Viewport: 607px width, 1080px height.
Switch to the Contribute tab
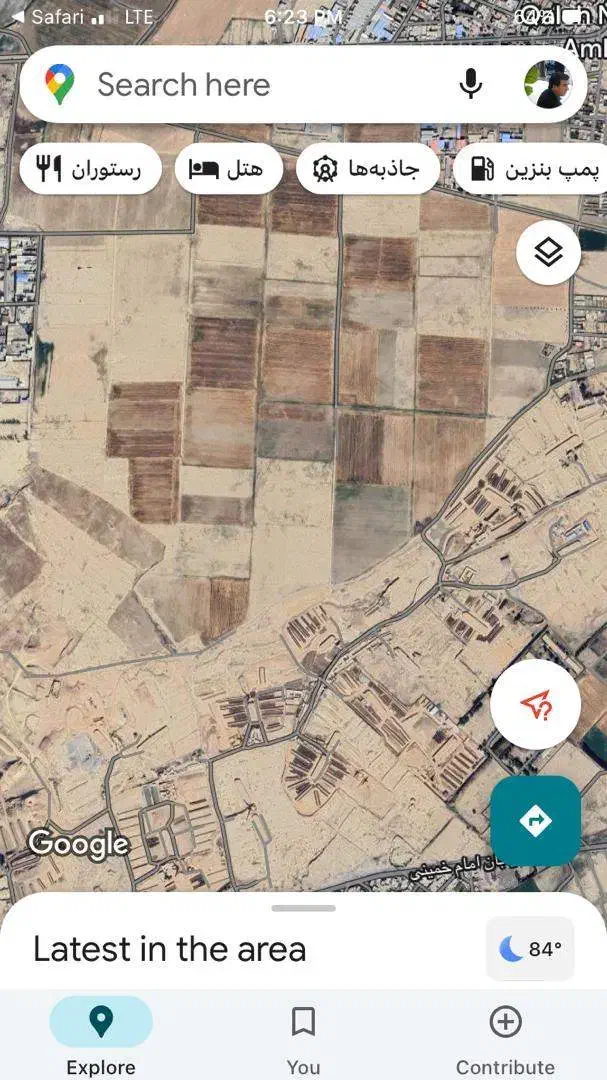505,1035
